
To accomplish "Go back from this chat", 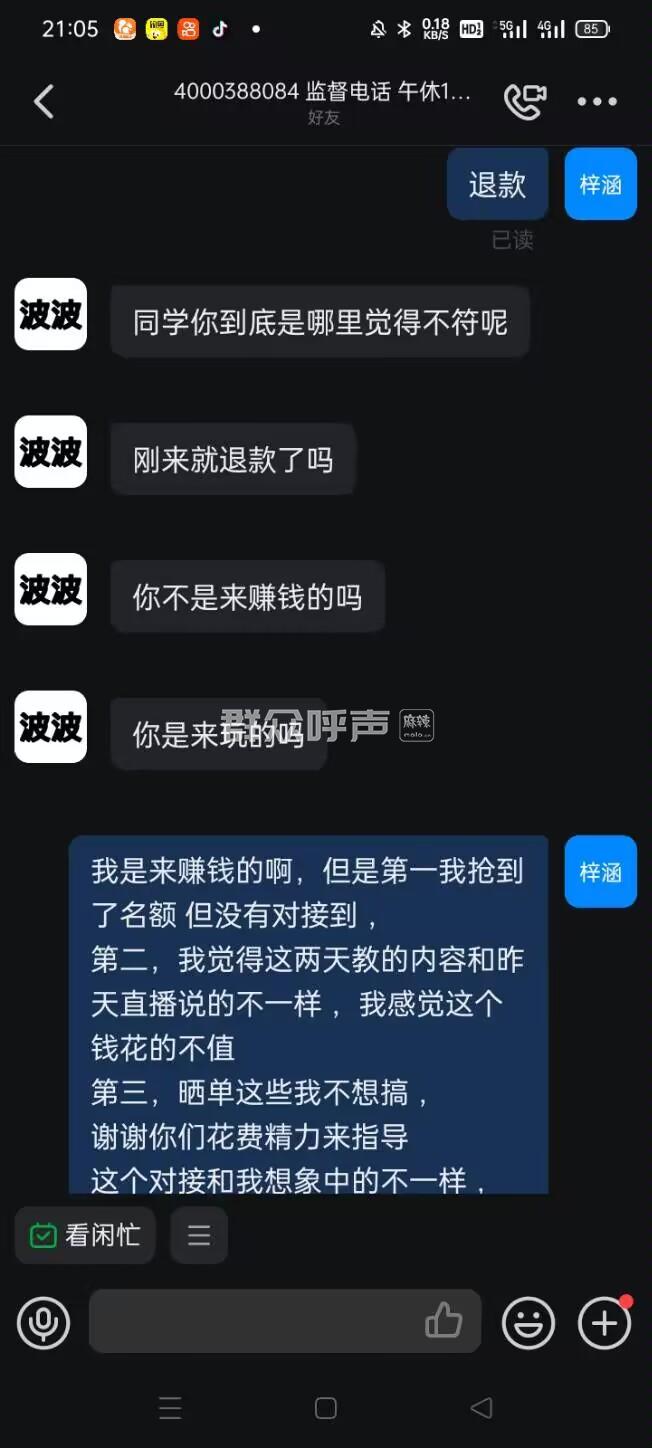I will 44,101.
